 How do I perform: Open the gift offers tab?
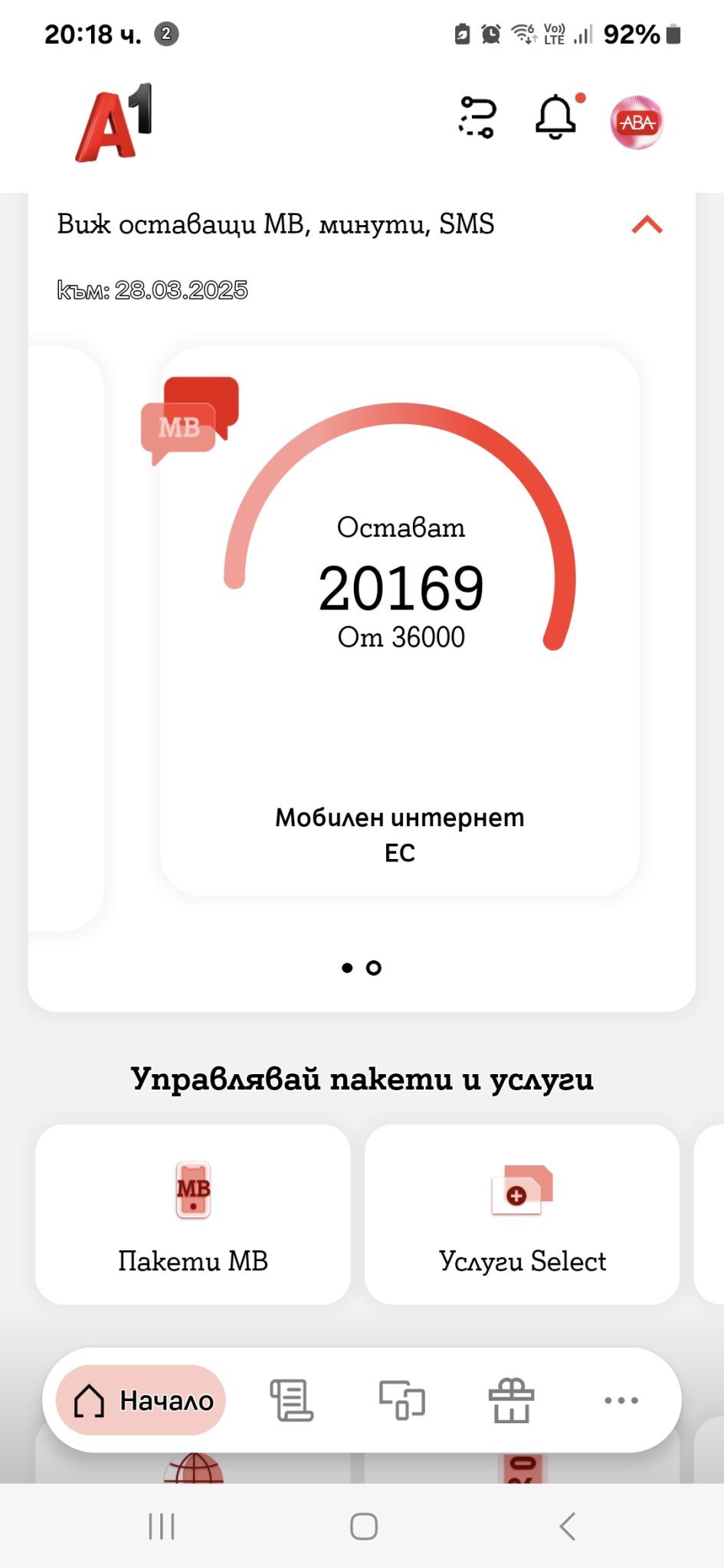[511, 1400]
